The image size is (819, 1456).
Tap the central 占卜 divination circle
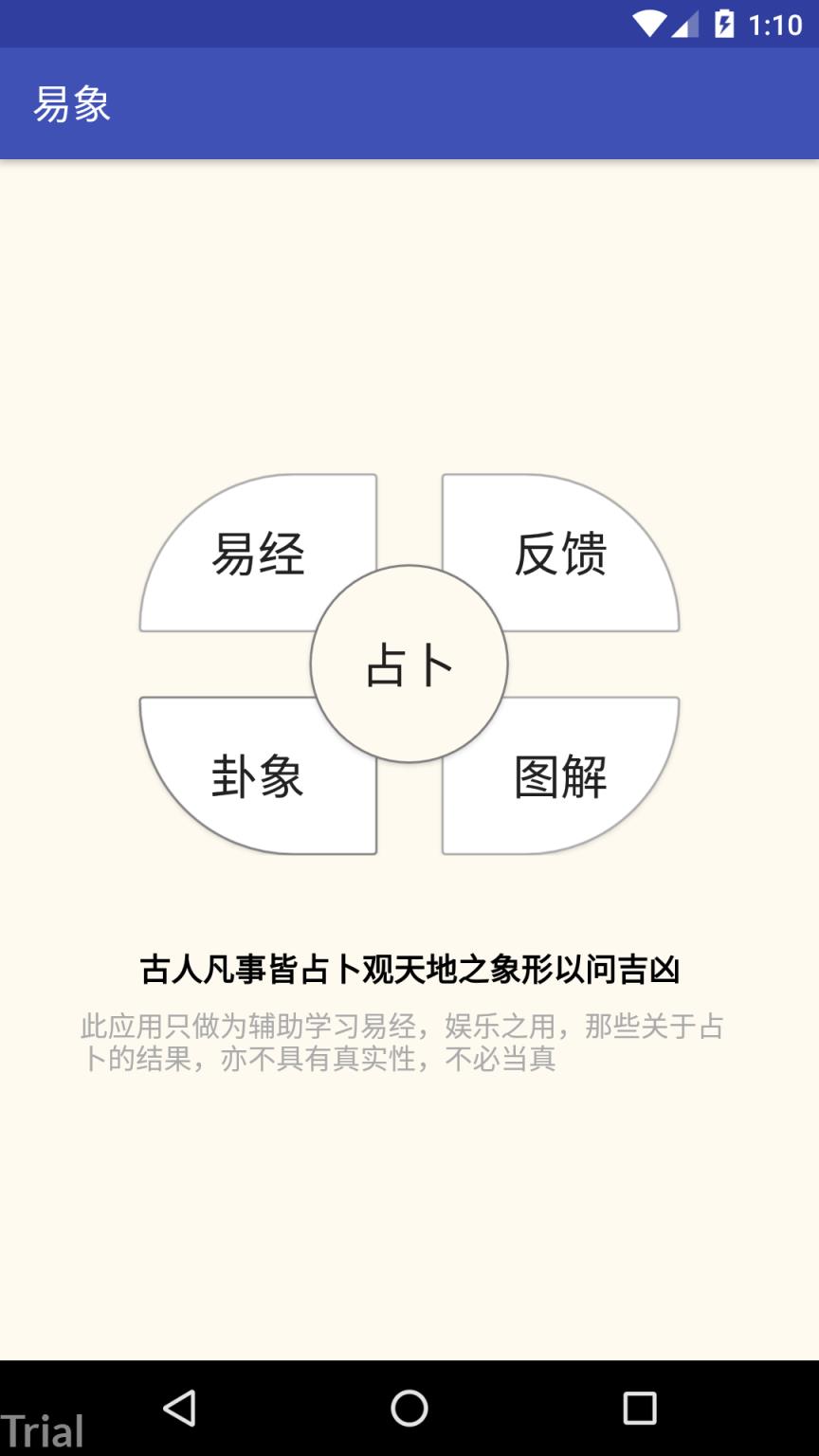[408, 665]
